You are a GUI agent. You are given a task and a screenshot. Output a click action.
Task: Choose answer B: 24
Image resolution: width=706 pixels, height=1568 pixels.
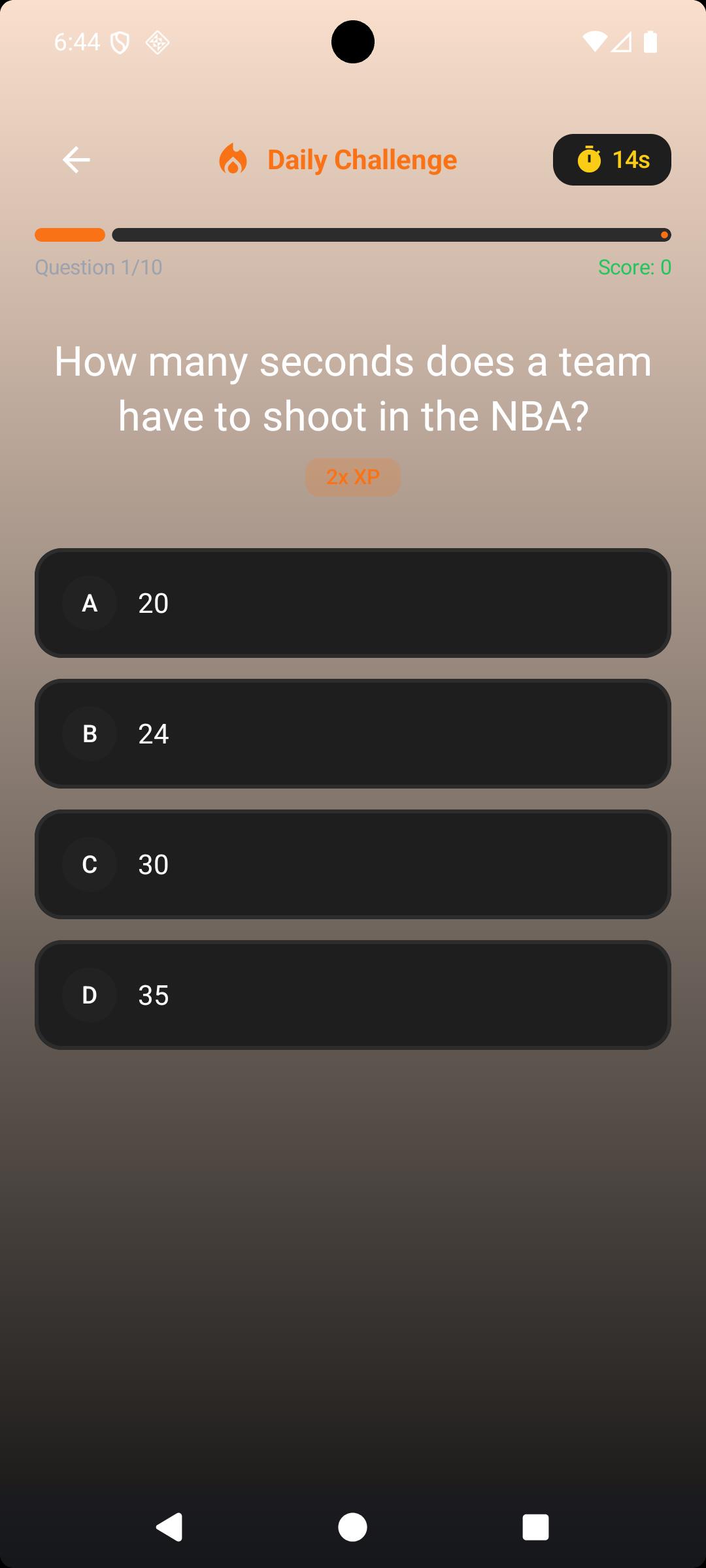tap(353, 734)
